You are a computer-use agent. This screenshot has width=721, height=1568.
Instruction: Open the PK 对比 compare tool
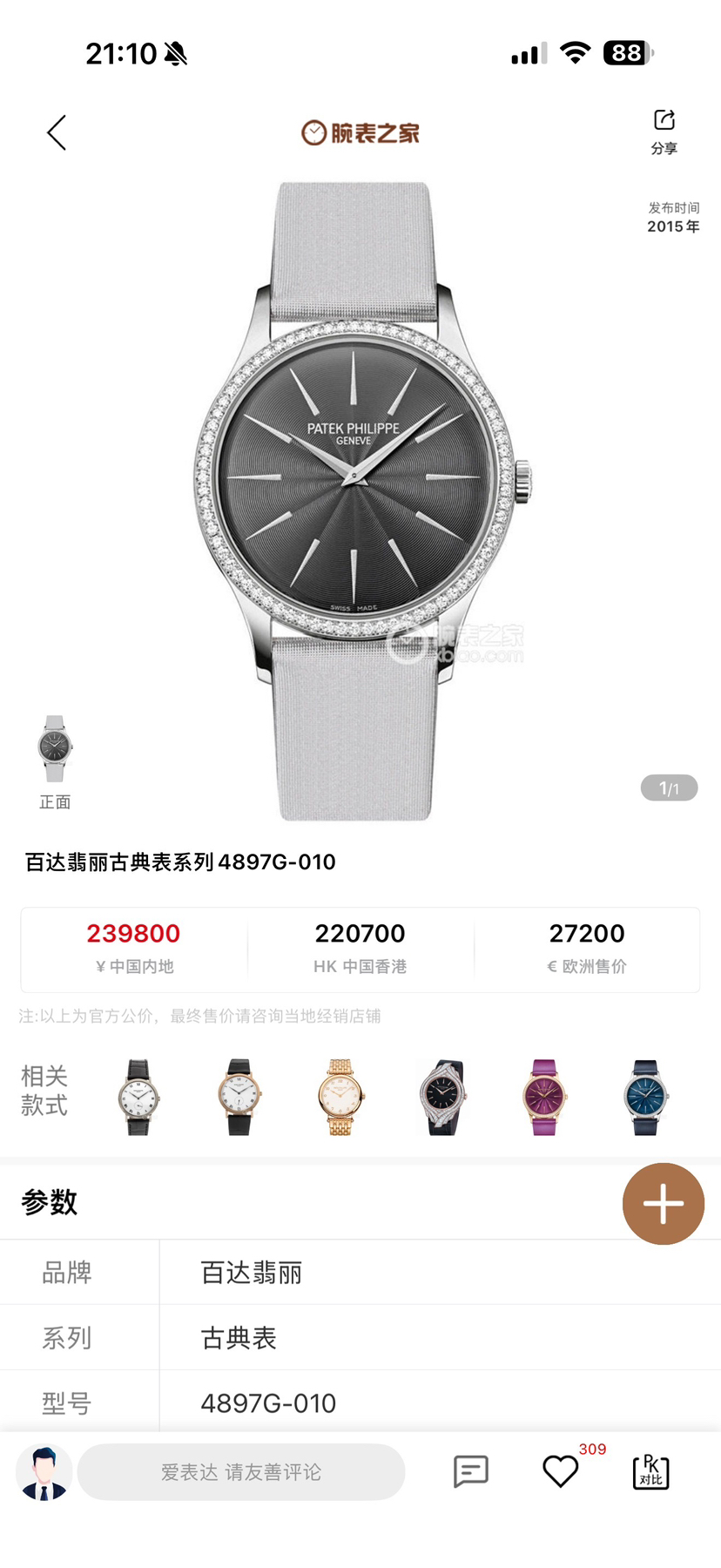point(650,1471)
